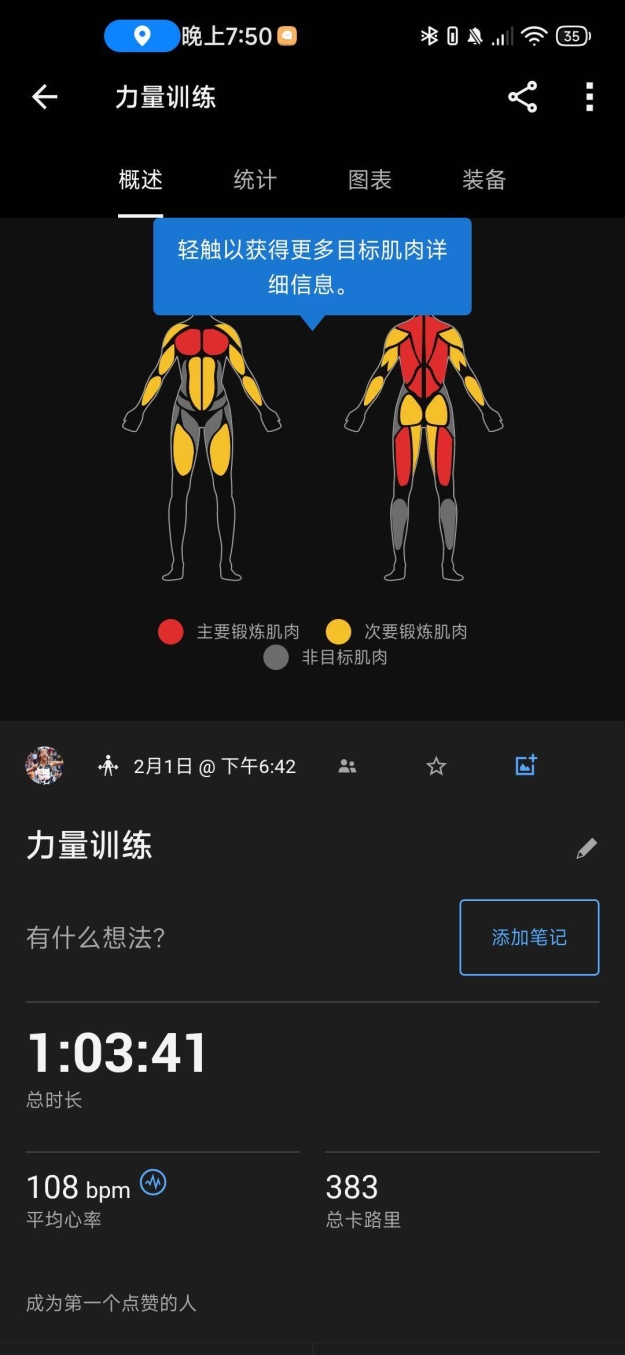The height and width of the screenshot is (1355, 625).
Task: Open the three-dot overflow menu
Action: (589, 97)
